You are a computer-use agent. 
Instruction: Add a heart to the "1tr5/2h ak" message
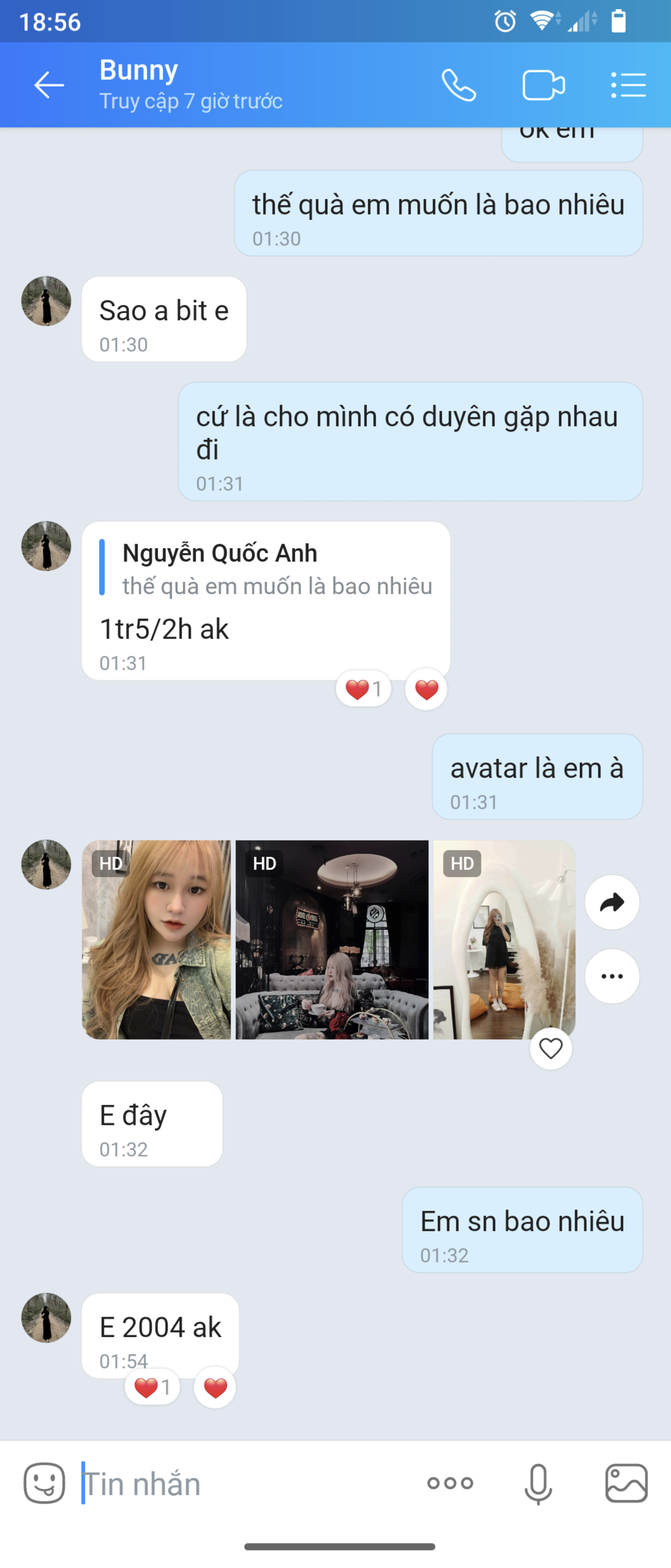tap(426, 690)
